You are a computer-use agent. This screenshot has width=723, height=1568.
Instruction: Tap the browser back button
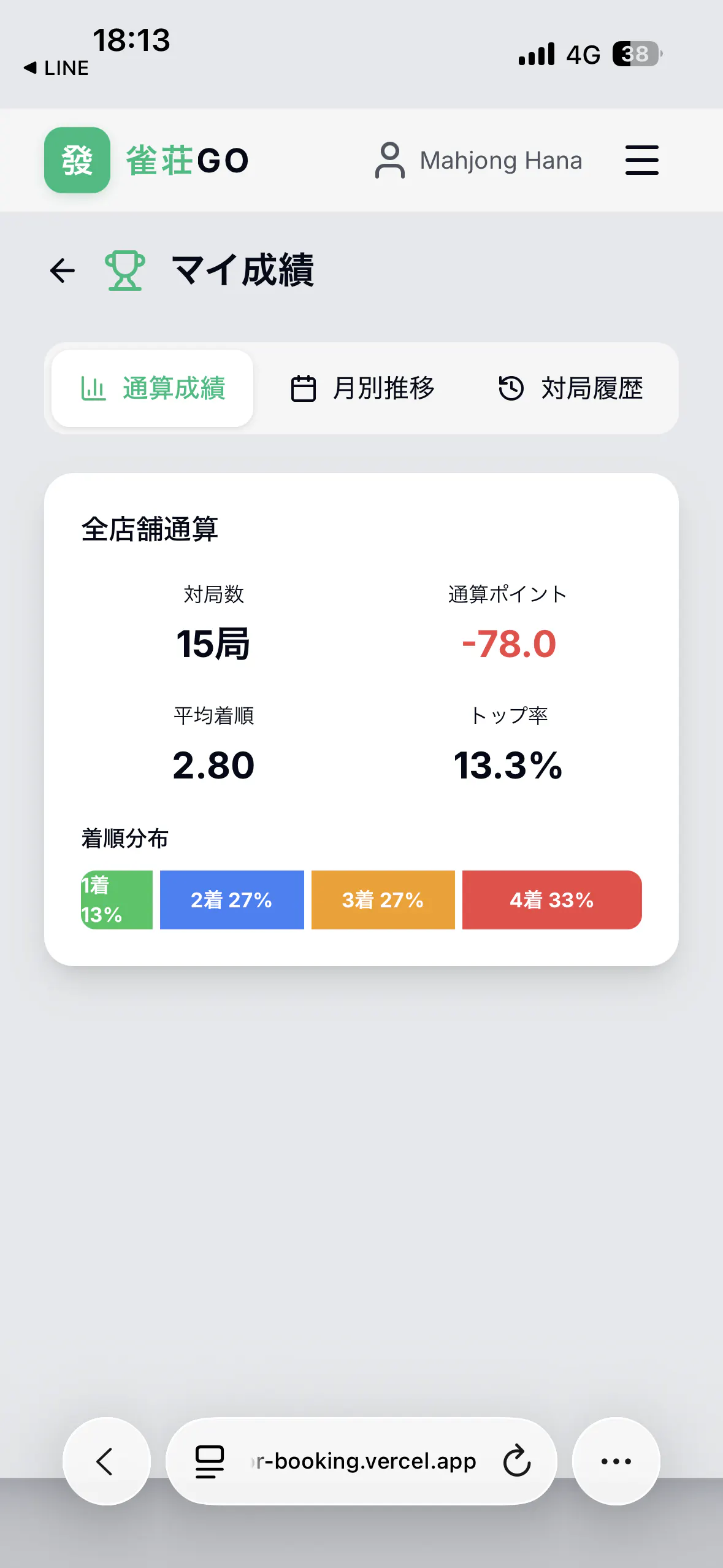(x=106, y=1461)
